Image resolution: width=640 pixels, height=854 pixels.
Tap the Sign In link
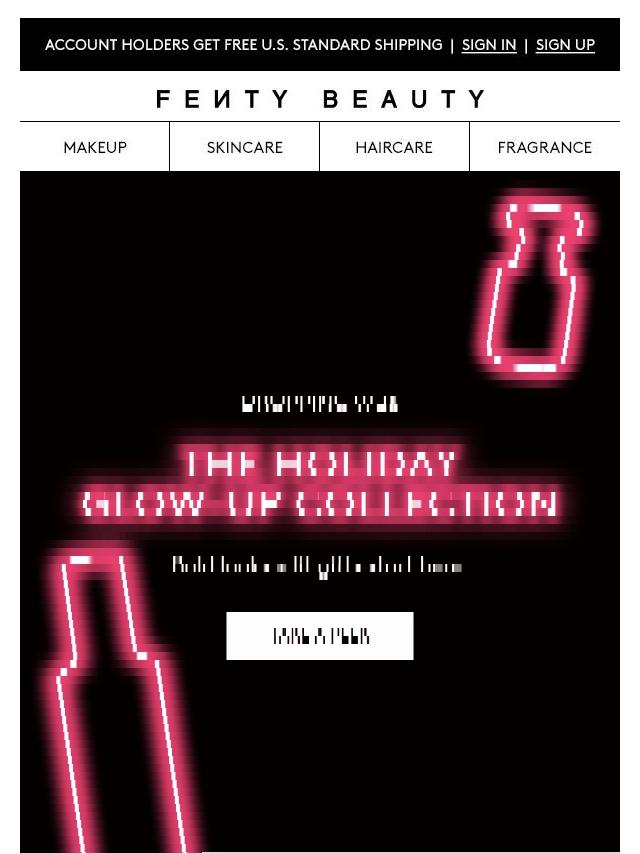pyautogui.click(x=488, y=45)
